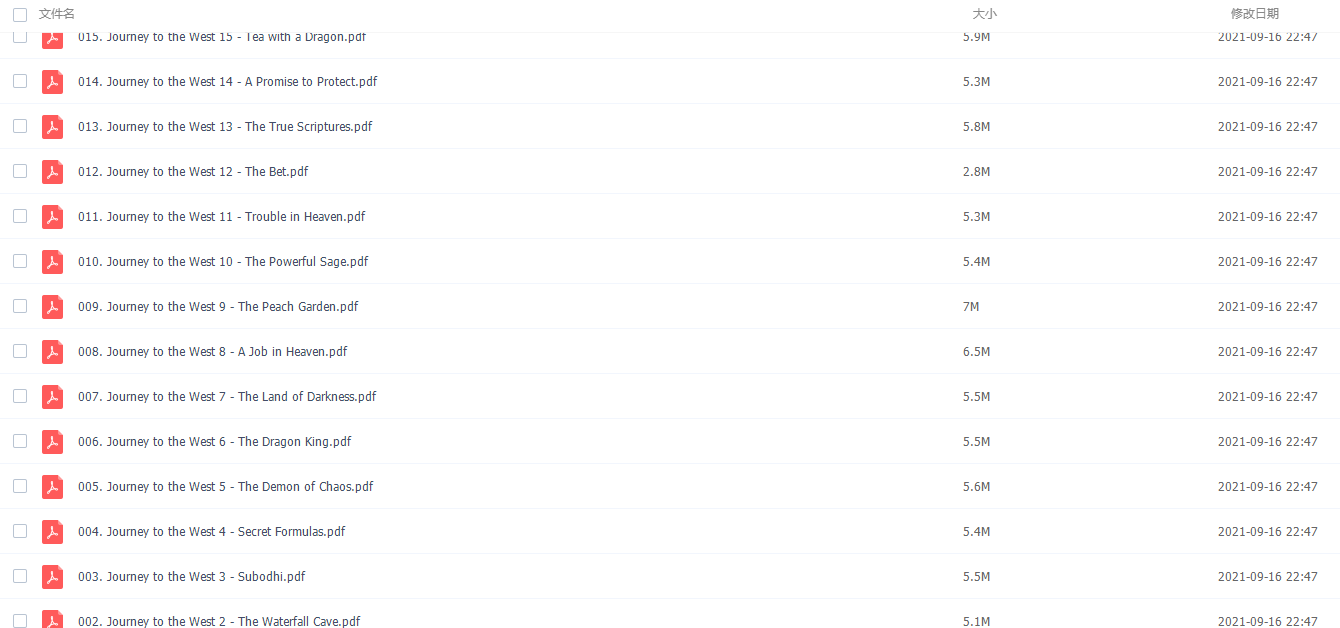Select the checkbox next to 009. The Peach Garden.pdf

pyautogui.click(x=20, y=306)
